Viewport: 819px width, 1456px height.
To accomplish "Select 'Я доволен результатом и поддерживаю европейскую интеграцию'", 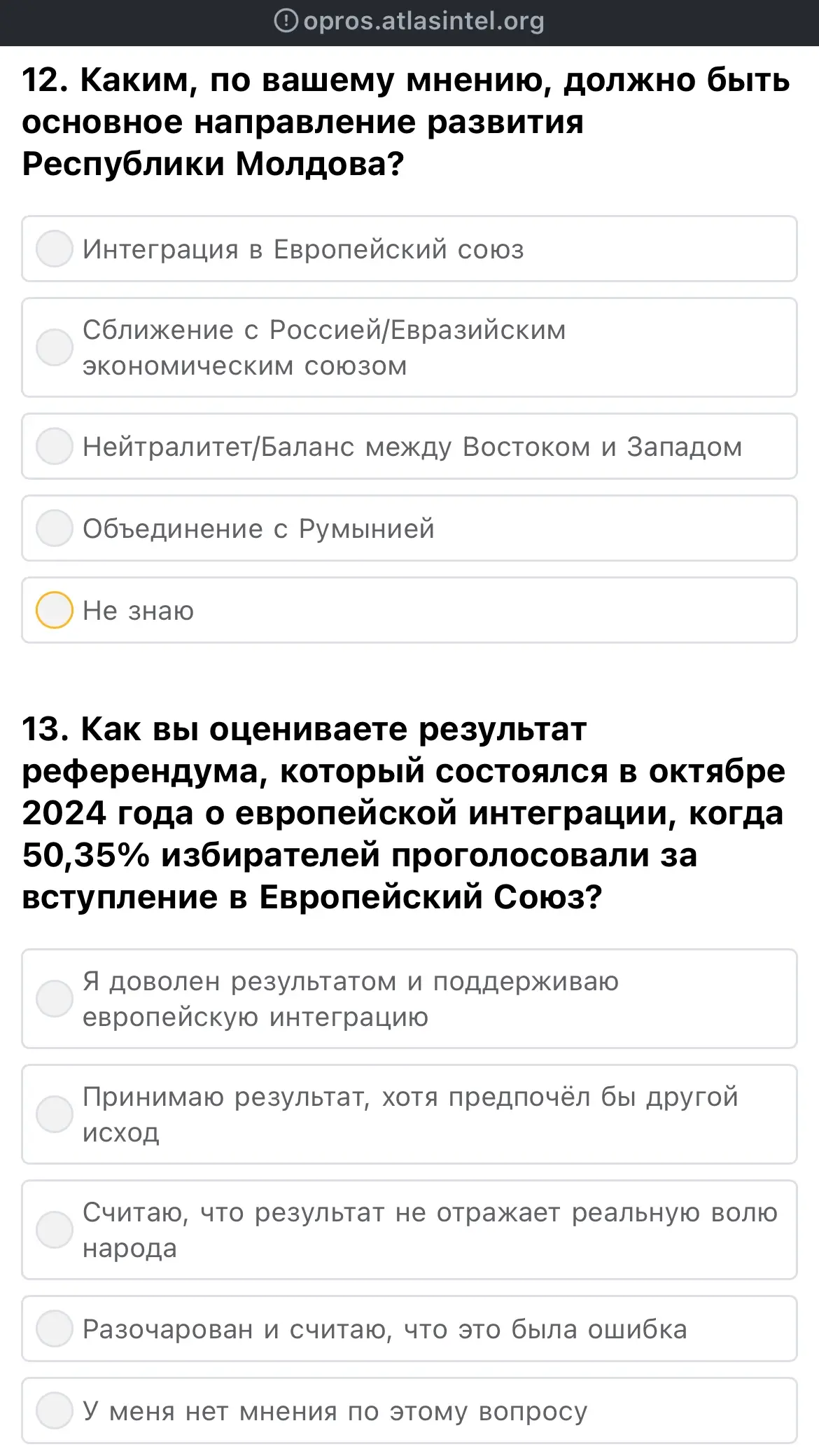I will pos(409,999).
